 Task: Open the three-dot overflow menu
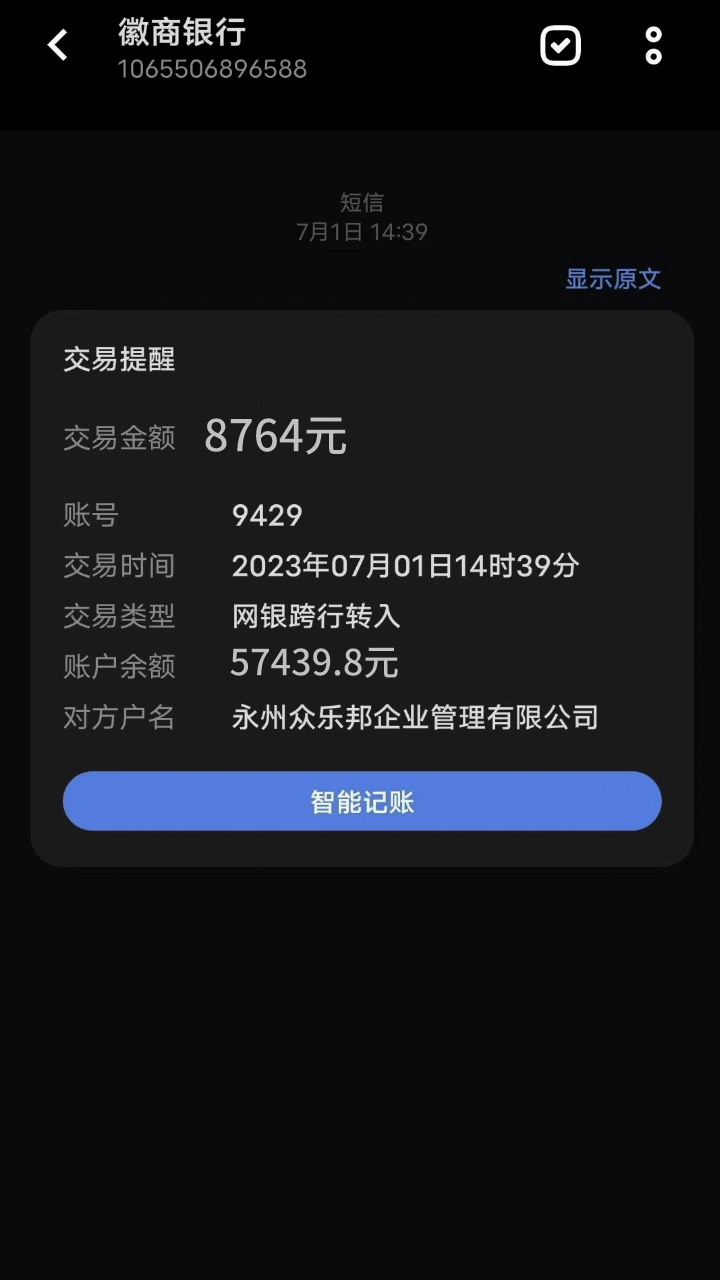pos(653,45)
